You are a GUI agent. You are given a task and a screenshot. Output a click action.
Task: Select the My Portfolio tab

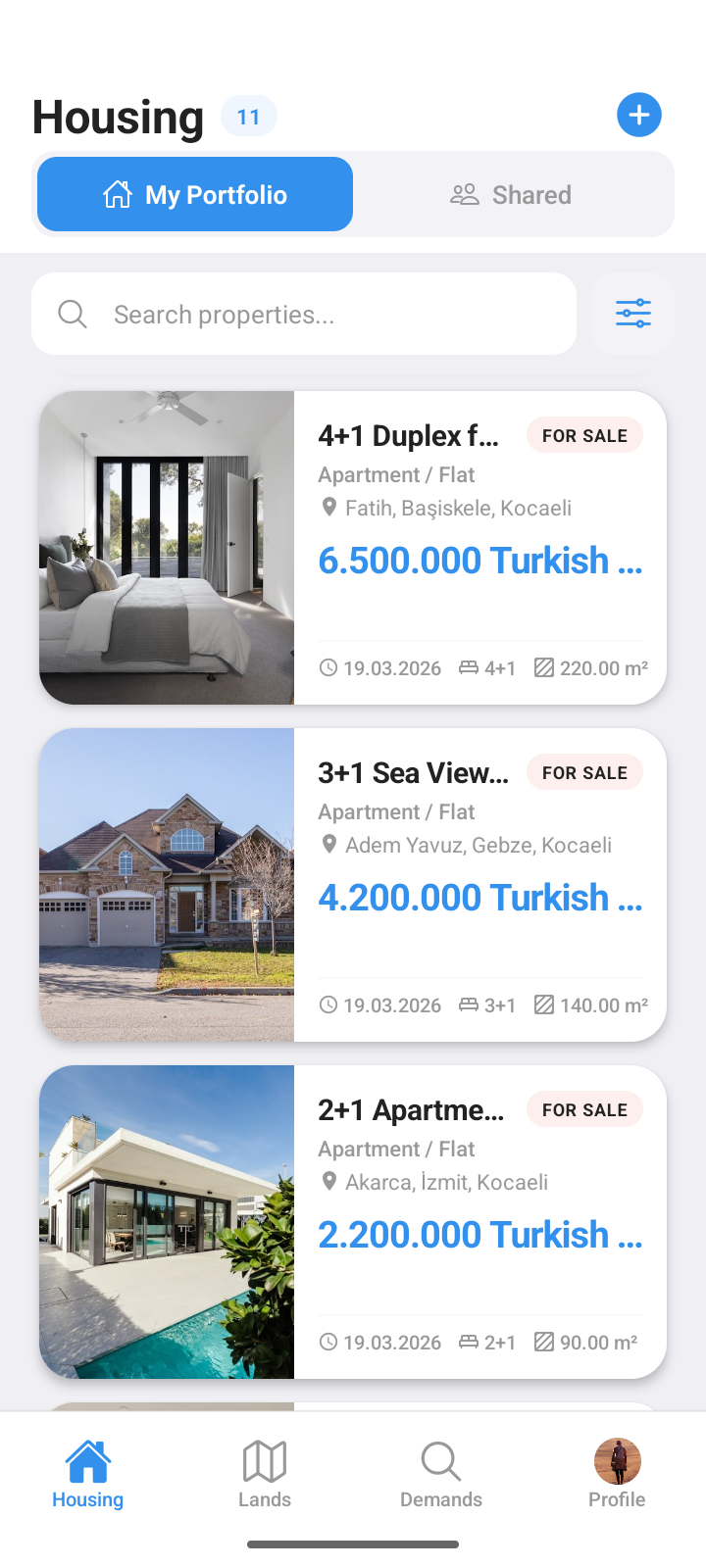coord(194,194)
